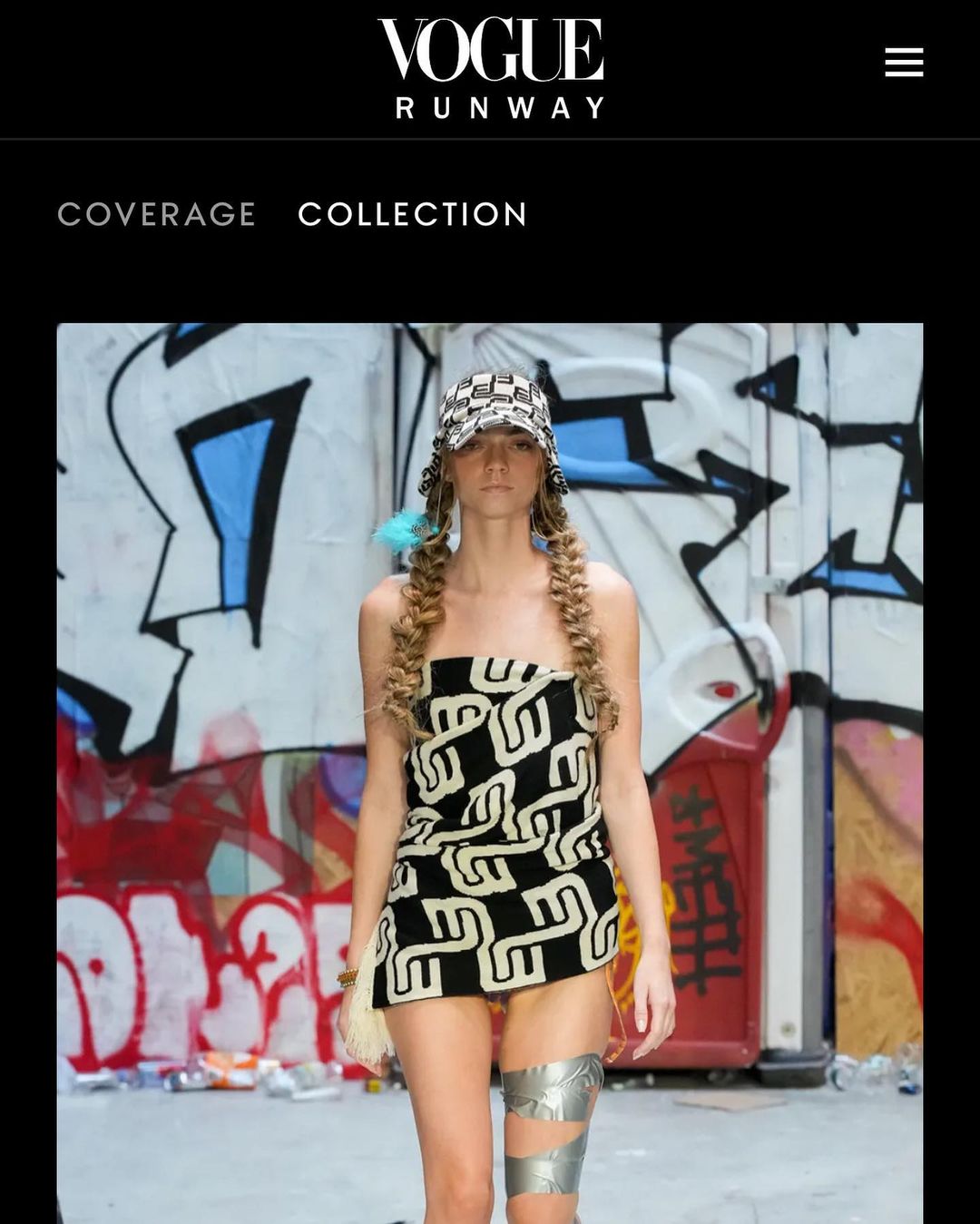Open the runway look photo
Viewport: 980px width, 1224px height.
[490, 771]
